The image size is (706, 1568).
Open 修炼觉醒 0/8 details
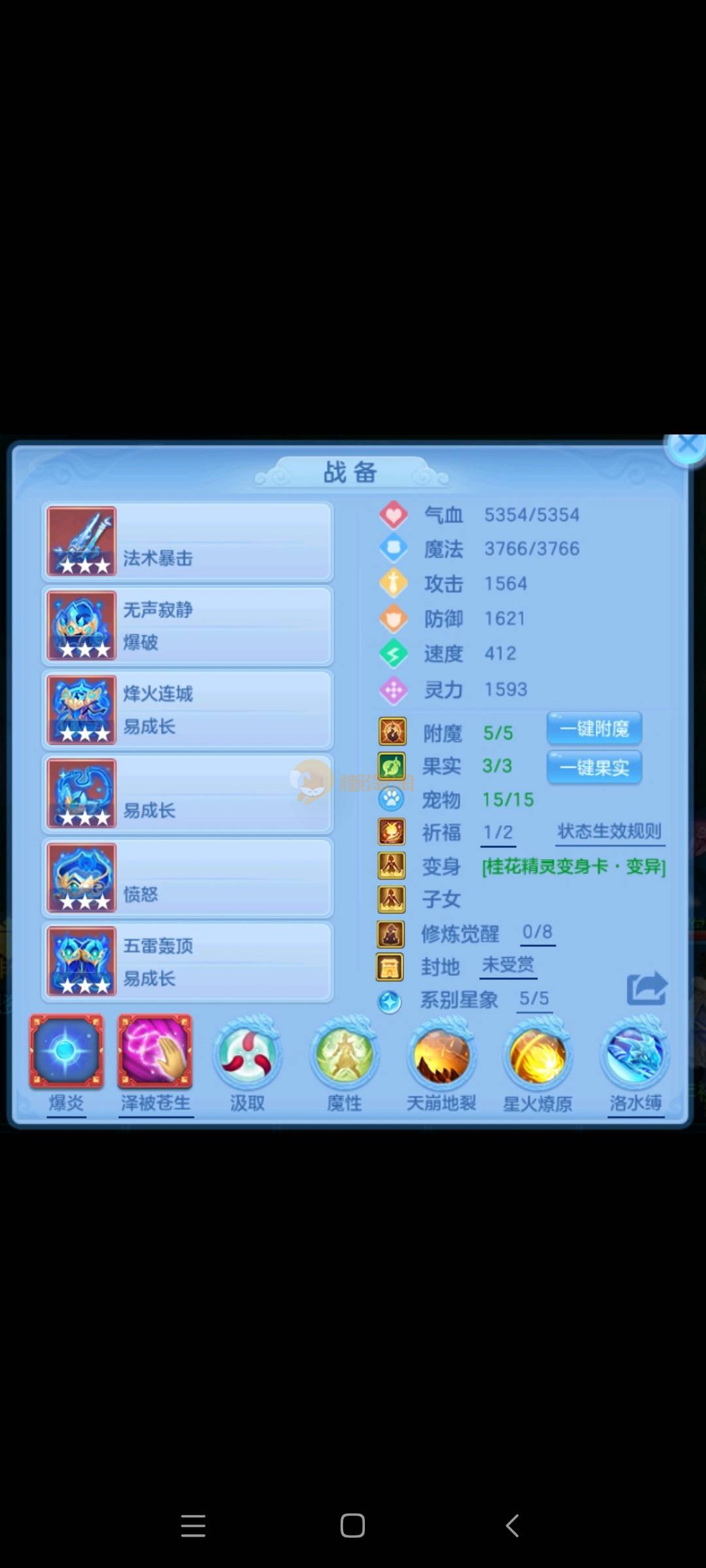[x=537, y=932]
